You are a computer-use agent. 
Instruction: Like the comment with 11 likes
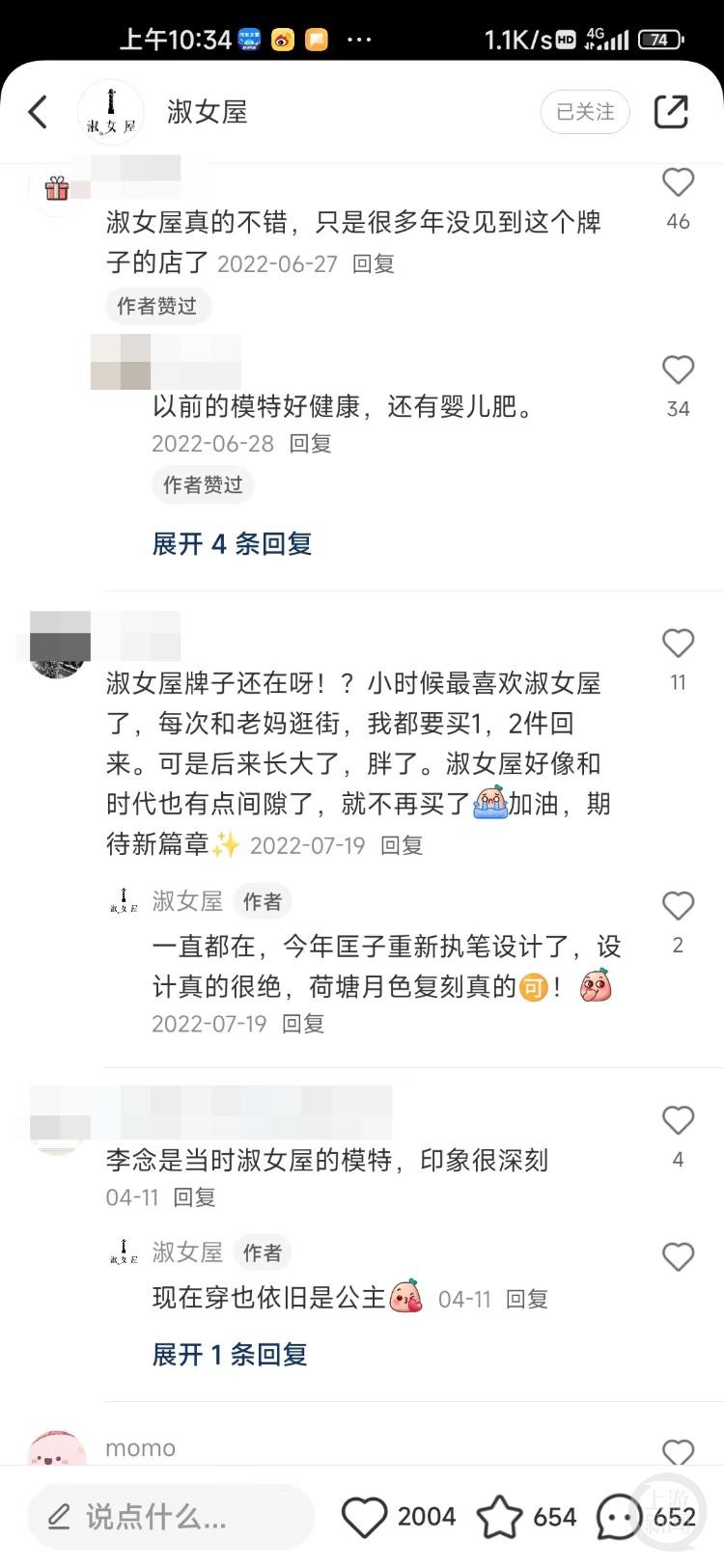[x=678, y=644]
